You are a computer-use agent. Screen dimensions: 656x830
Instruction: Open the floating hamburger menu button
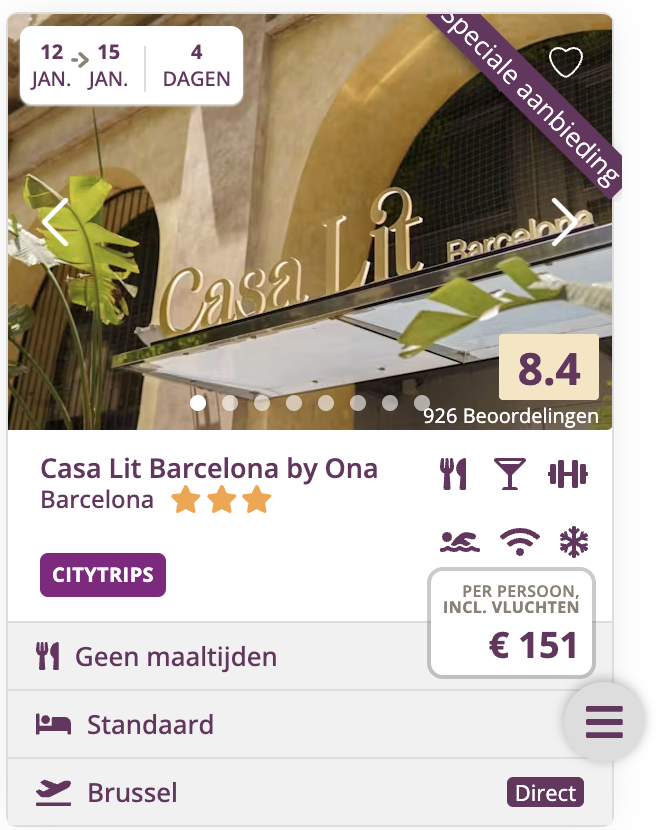(604, 721)
